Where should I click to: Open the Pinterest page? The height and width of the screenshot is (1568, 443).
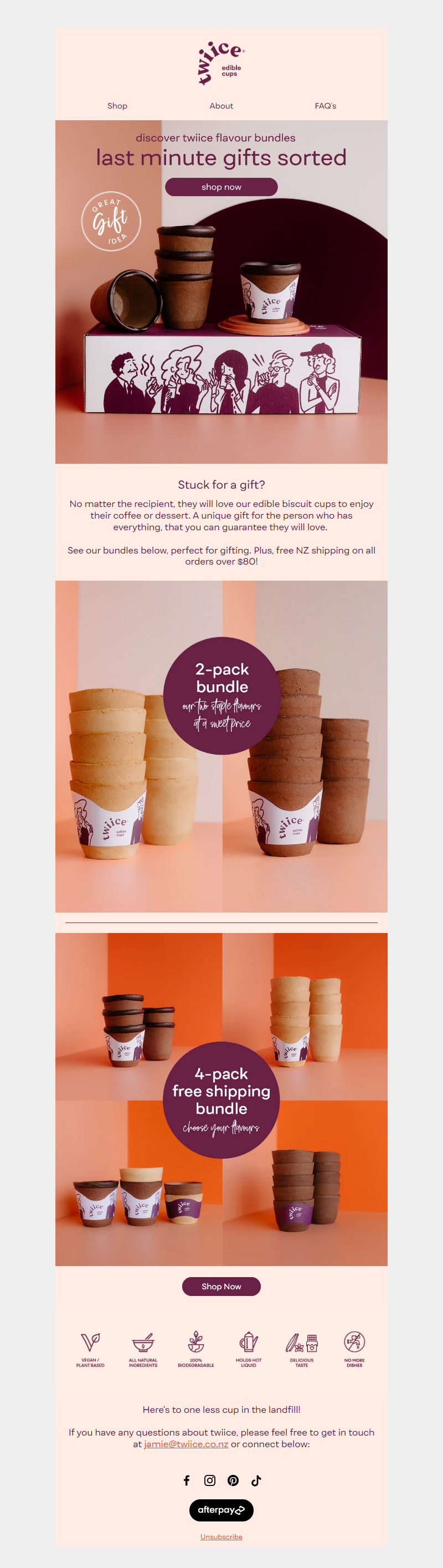click(233, 1480)
